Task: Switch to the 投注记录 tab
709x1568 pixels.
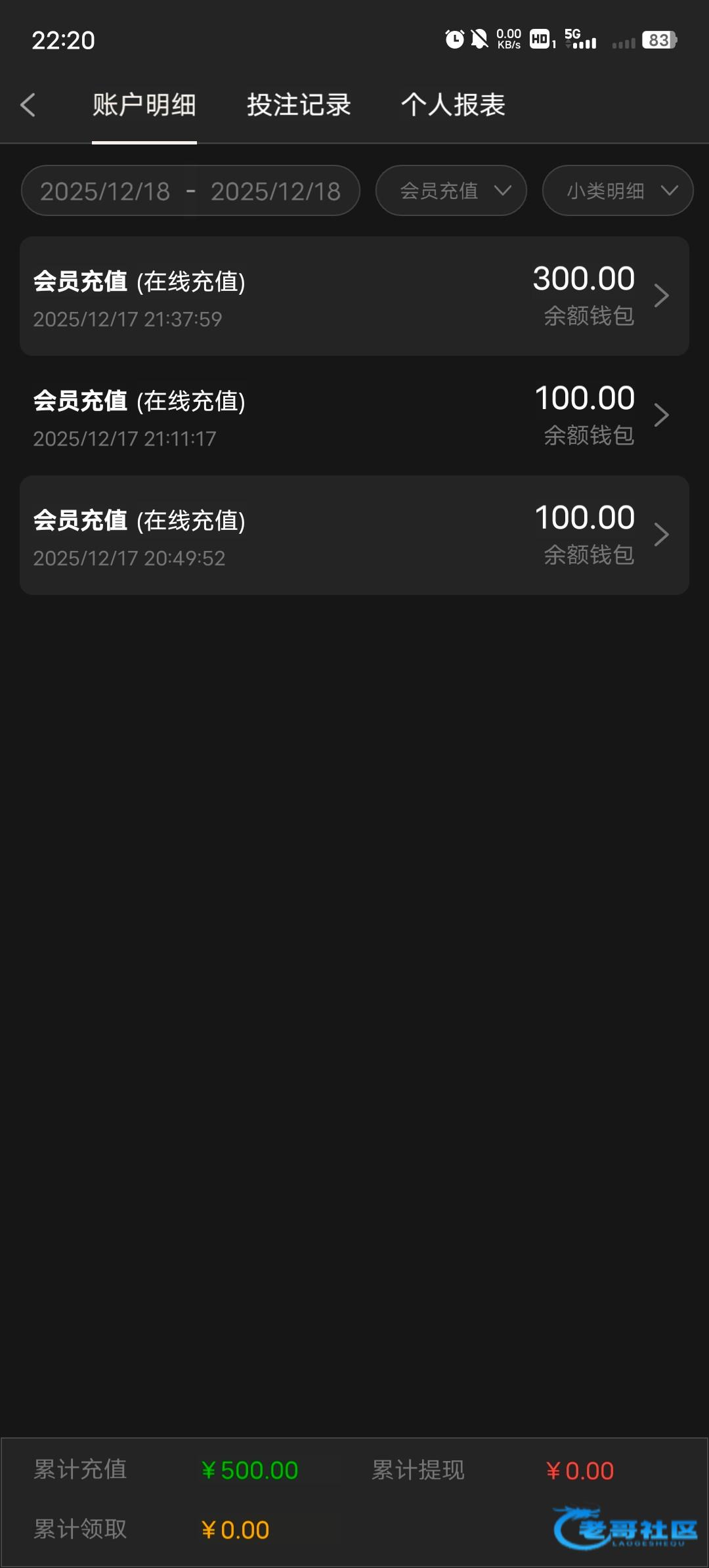Action: [x=299, y=105]
